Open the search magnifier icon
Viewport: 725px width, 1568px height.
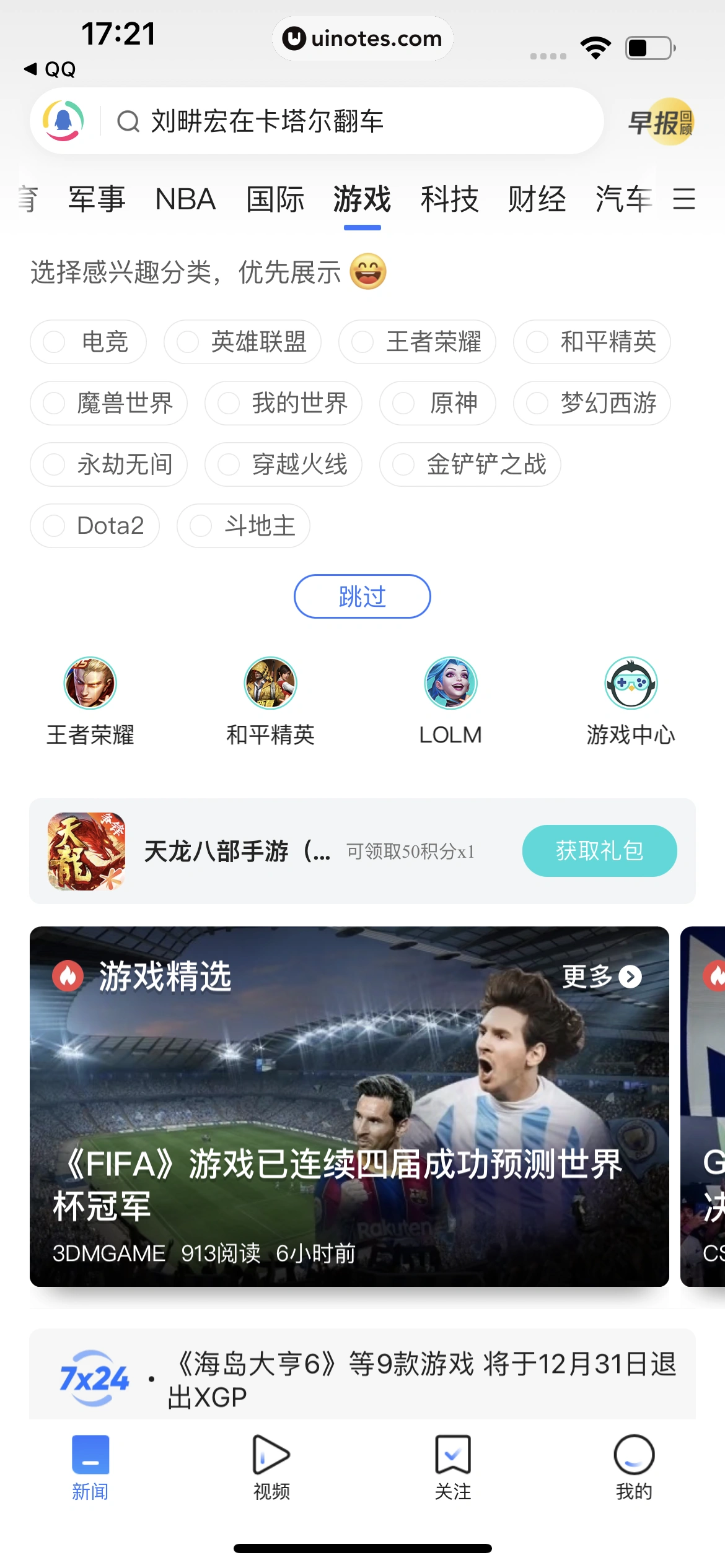128,120
